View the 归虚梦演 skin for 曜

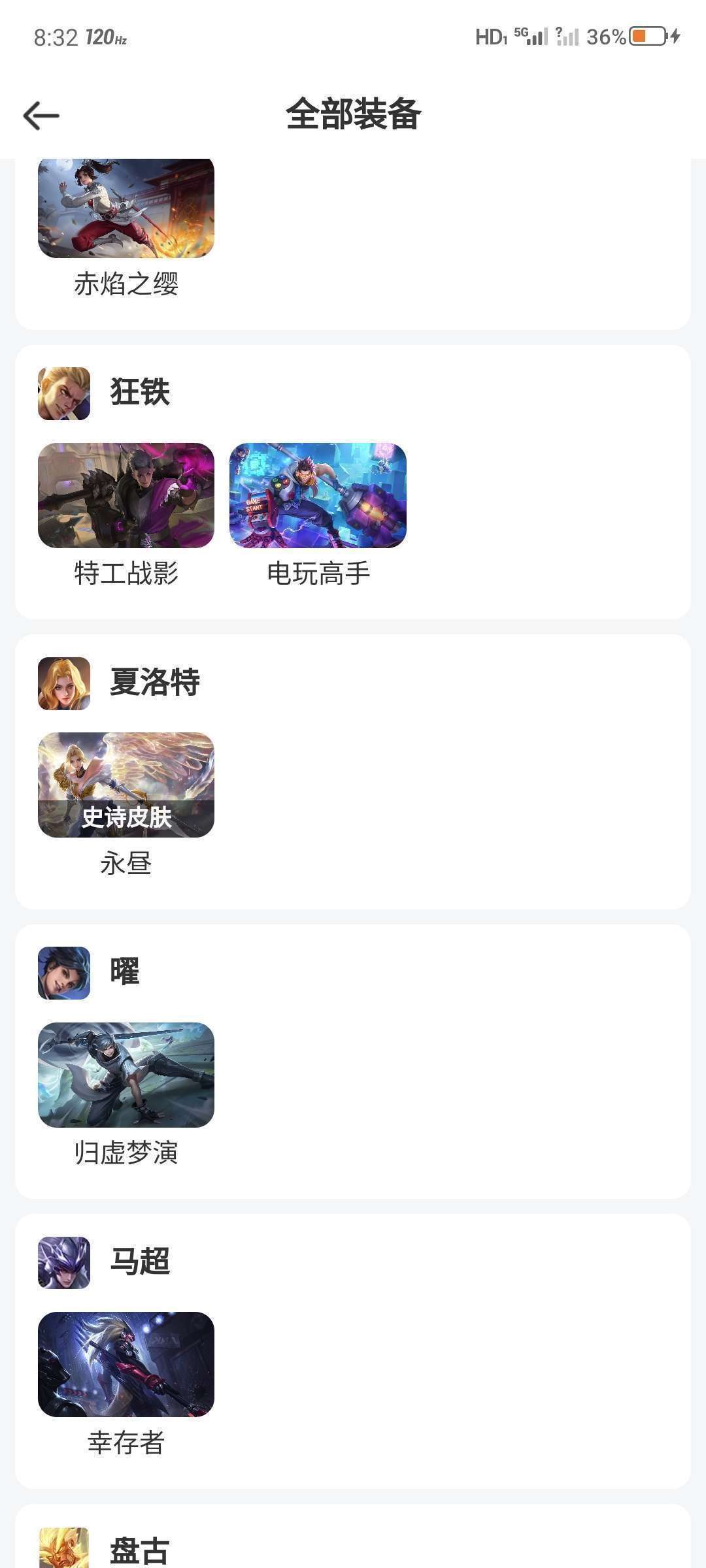tap(126, 1075)
